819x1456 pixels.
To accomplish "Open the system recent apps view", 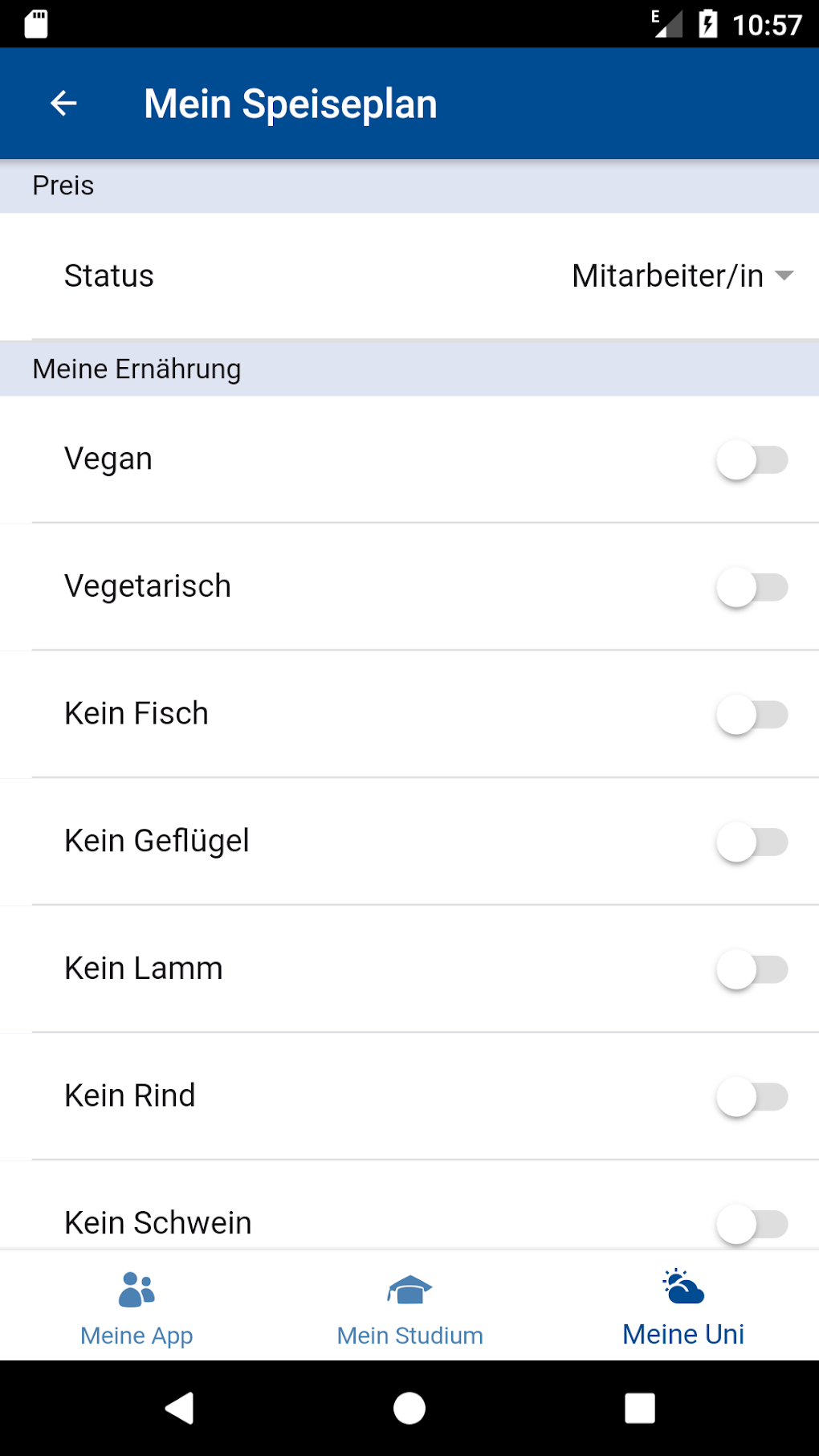I will tap(640, 1408).
